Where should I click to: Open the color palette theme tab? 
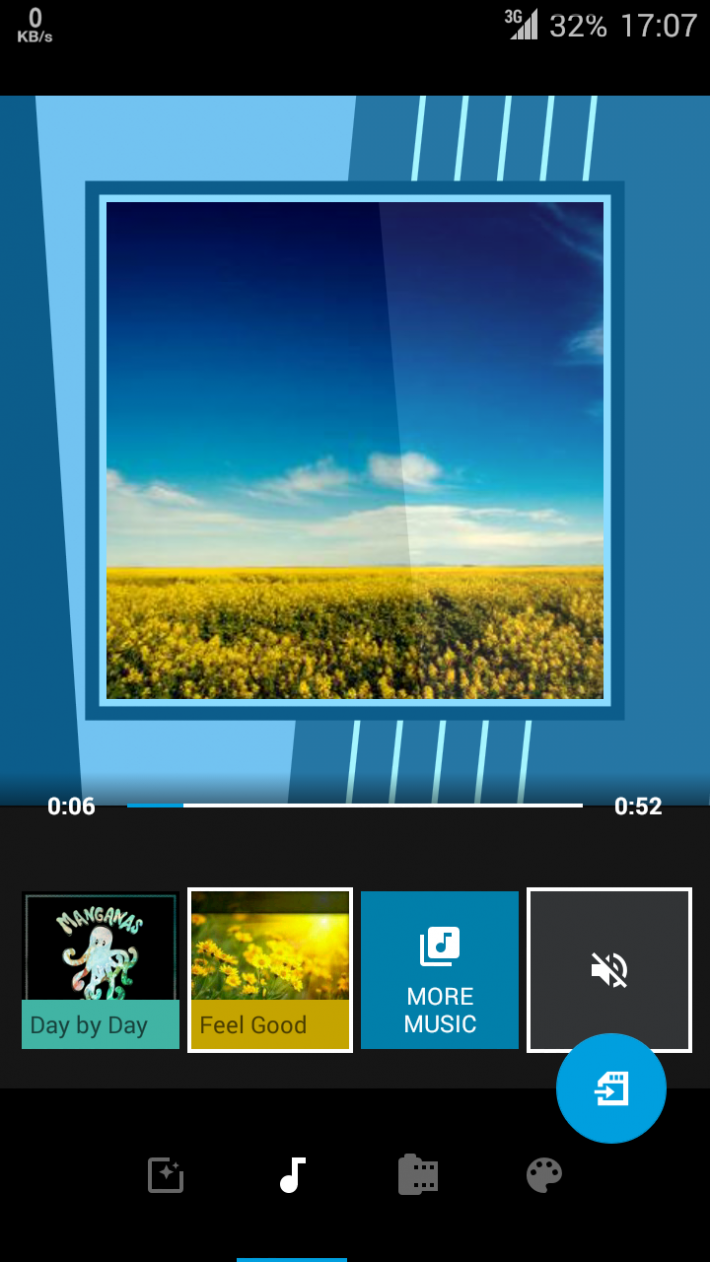pyautogui.click(x=544, y=1175)
